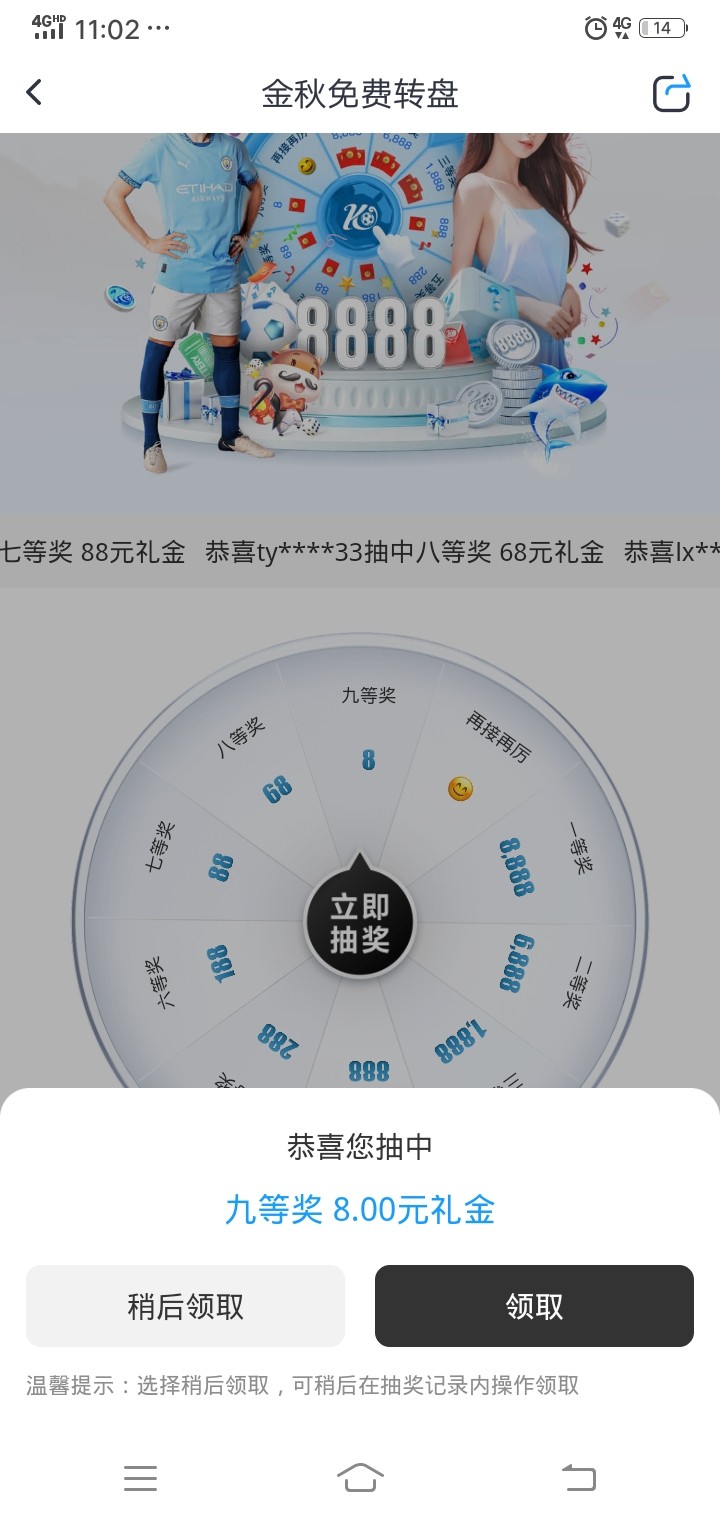Image resolution: width=720 pixels, height=1520 pixels.
Task: Go back using the top-left arrow
Action: tap(34, 93)
